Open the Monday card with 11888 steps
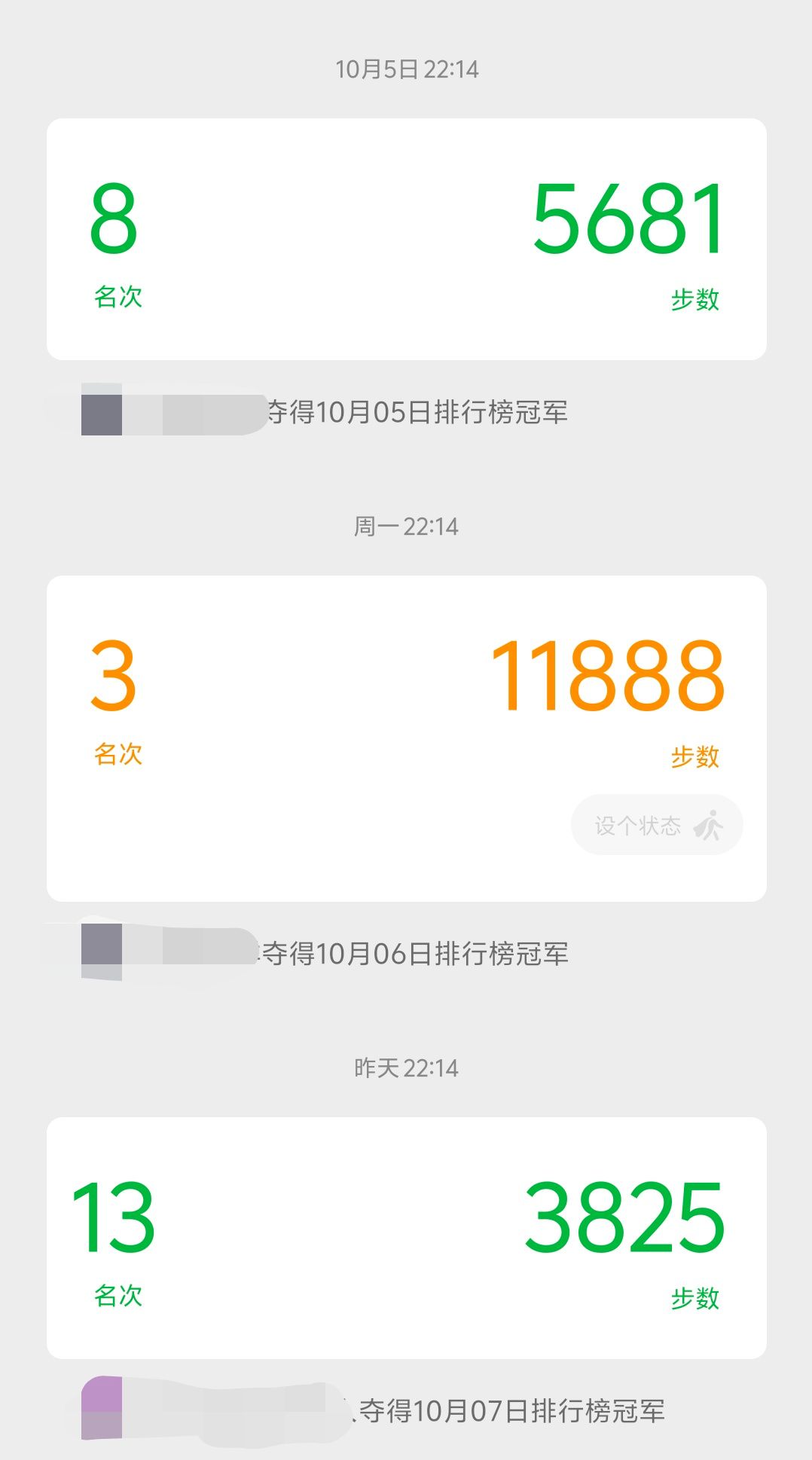The width and height of the screenshot is (812, 1460). click(x=406, y=701)
